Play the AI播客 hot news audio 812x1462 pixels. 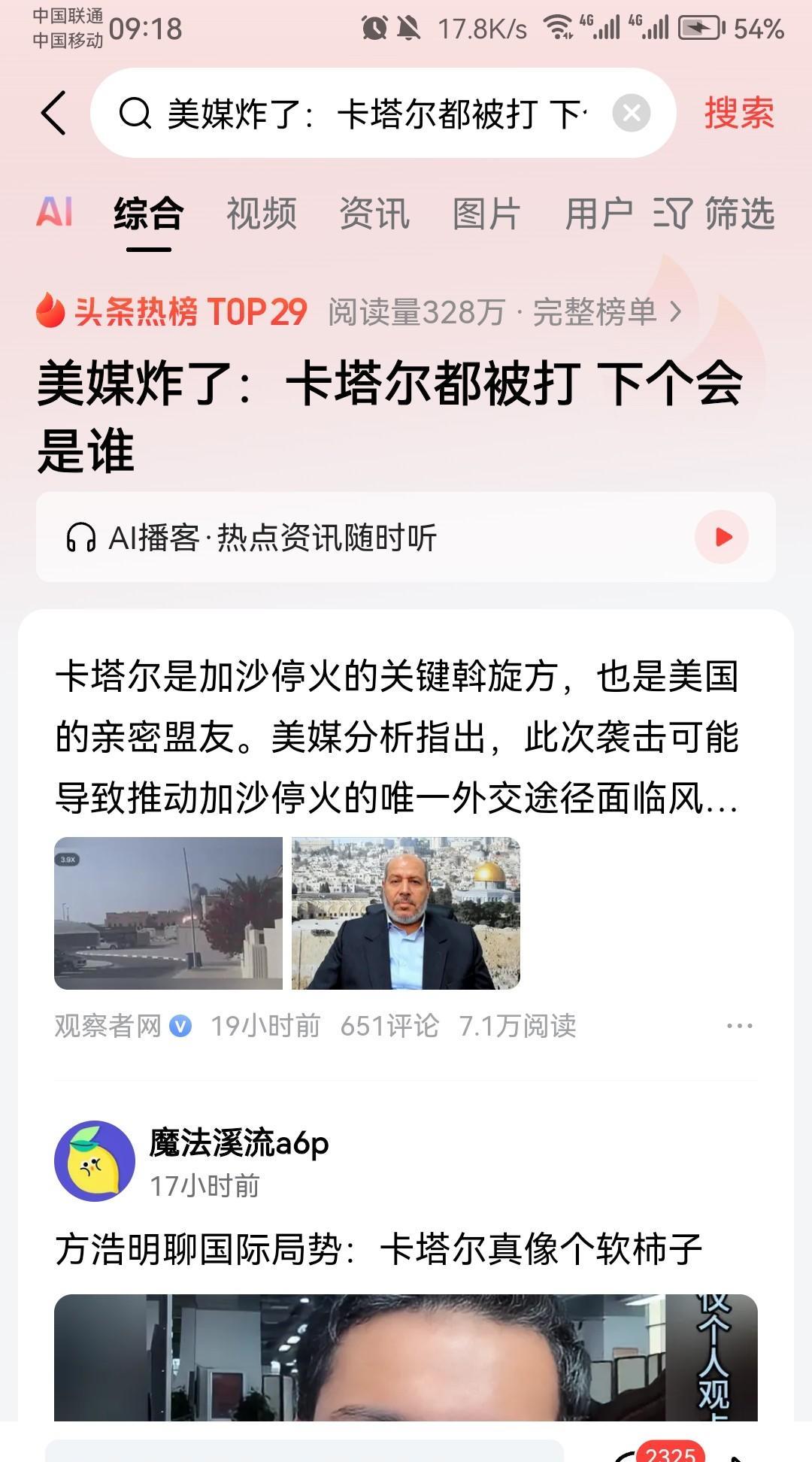[722, 537]
